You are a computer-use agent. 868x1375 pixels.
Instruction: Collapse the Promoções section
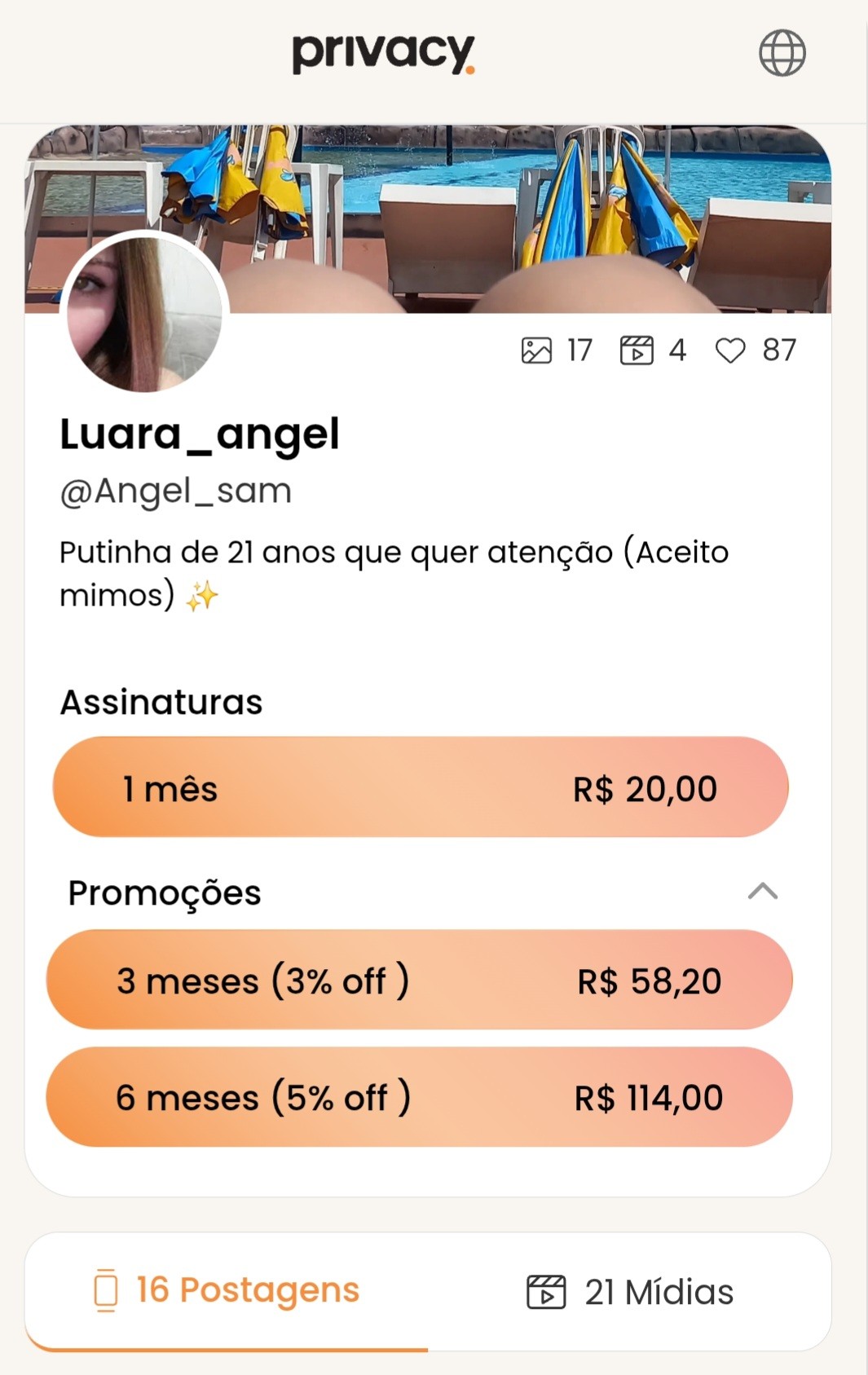coord(762,892)
